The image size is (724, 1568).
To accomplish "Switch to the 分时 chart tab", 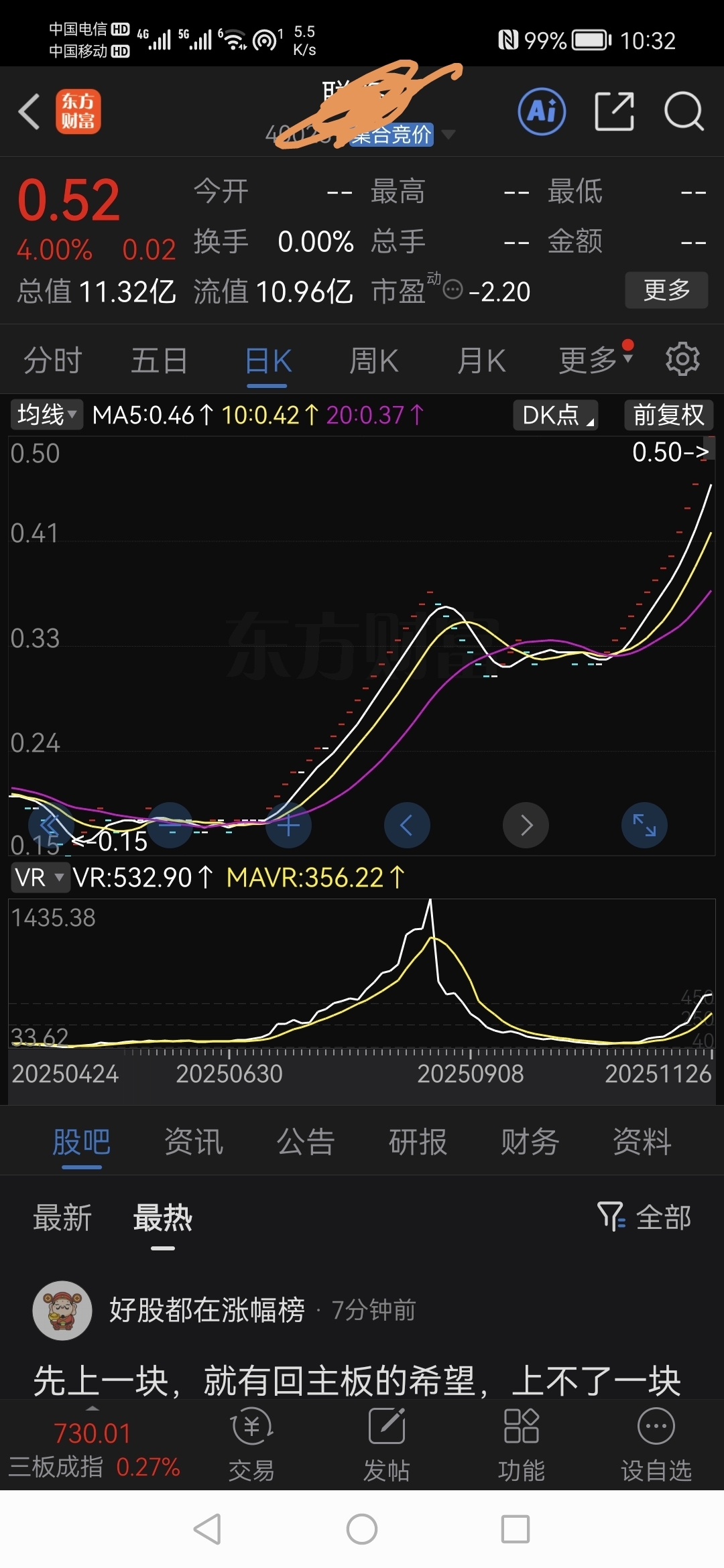I will [52, 361].
